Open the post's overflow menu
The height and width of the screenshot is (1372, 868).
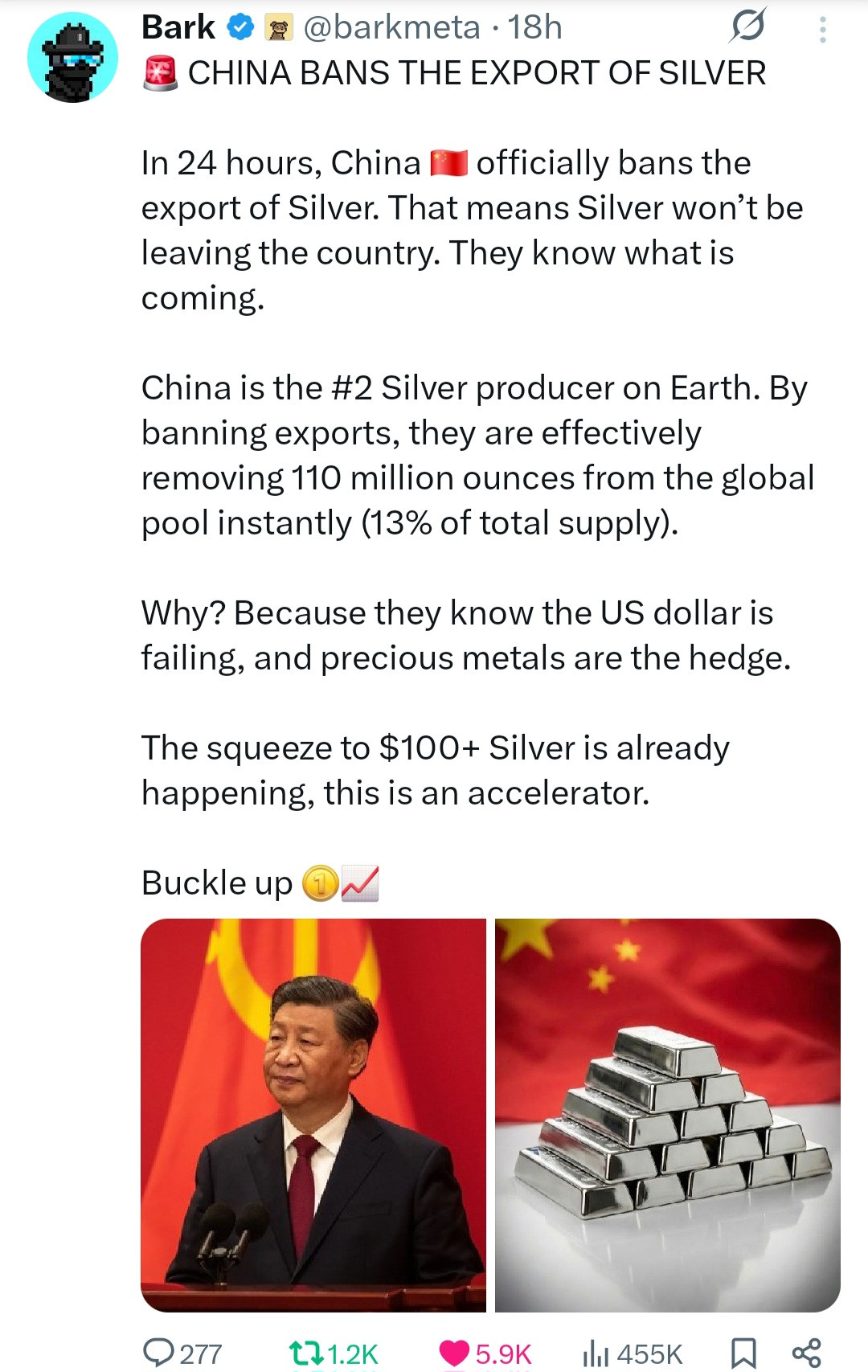click(x=822, y=30)
